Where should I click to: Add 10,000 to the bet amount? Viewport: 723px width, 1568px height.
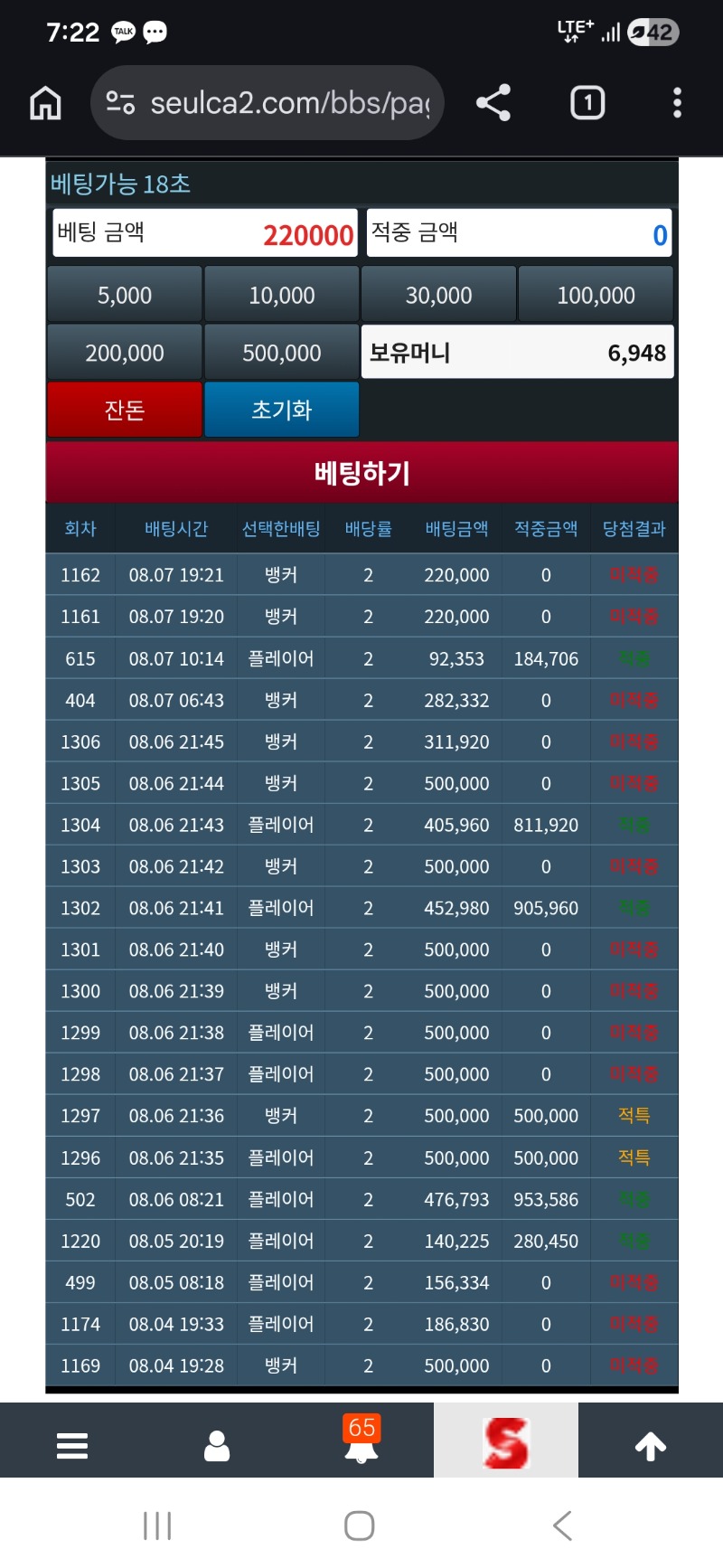282,295
